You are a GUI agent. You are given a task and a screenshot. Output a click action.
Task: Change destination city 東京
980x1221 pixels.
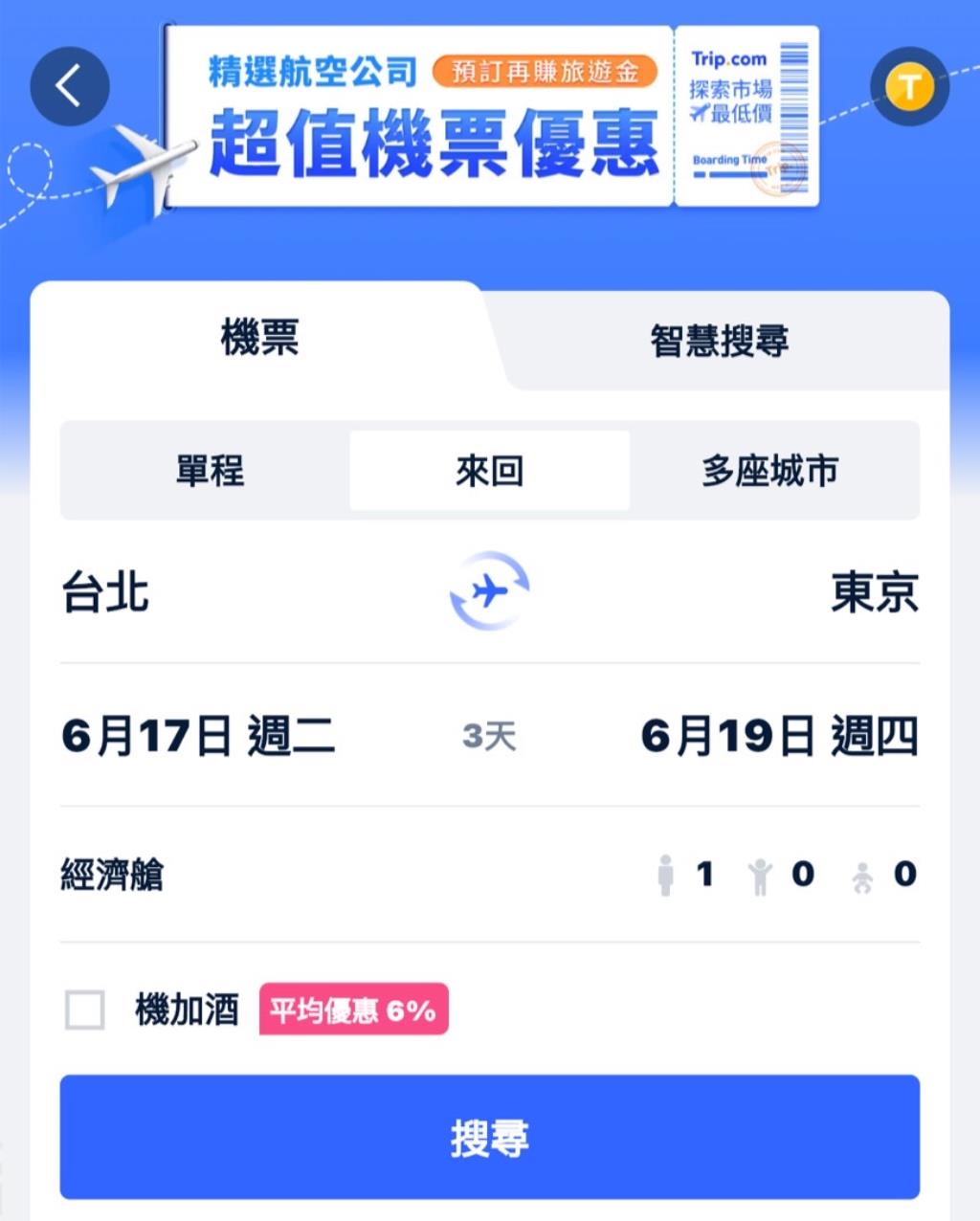(874, 591)
